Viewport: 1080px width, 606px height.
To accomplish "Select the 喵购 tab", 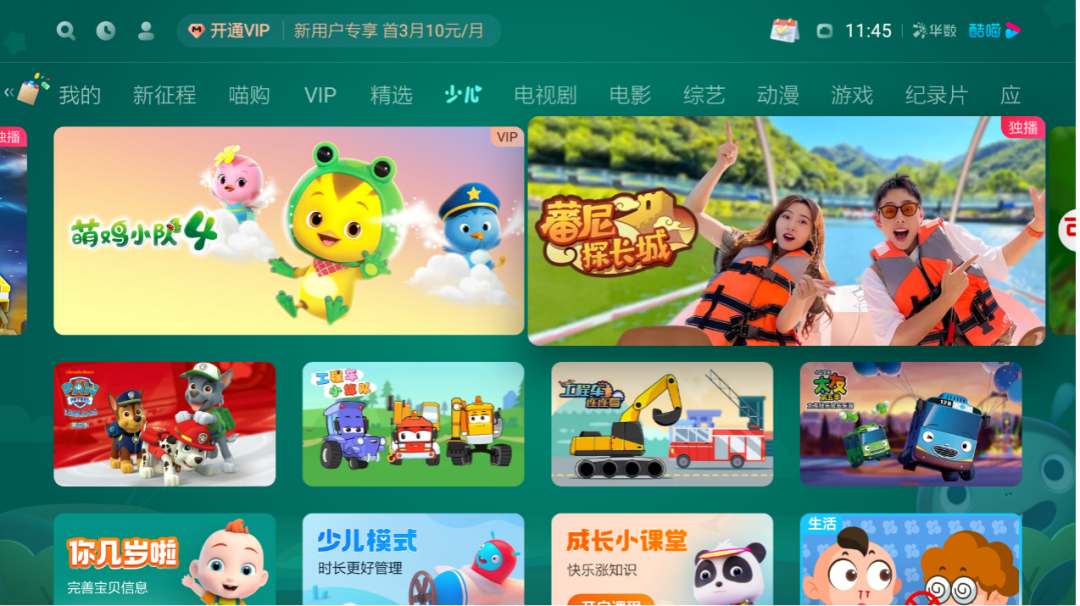I will click(249, 95).
